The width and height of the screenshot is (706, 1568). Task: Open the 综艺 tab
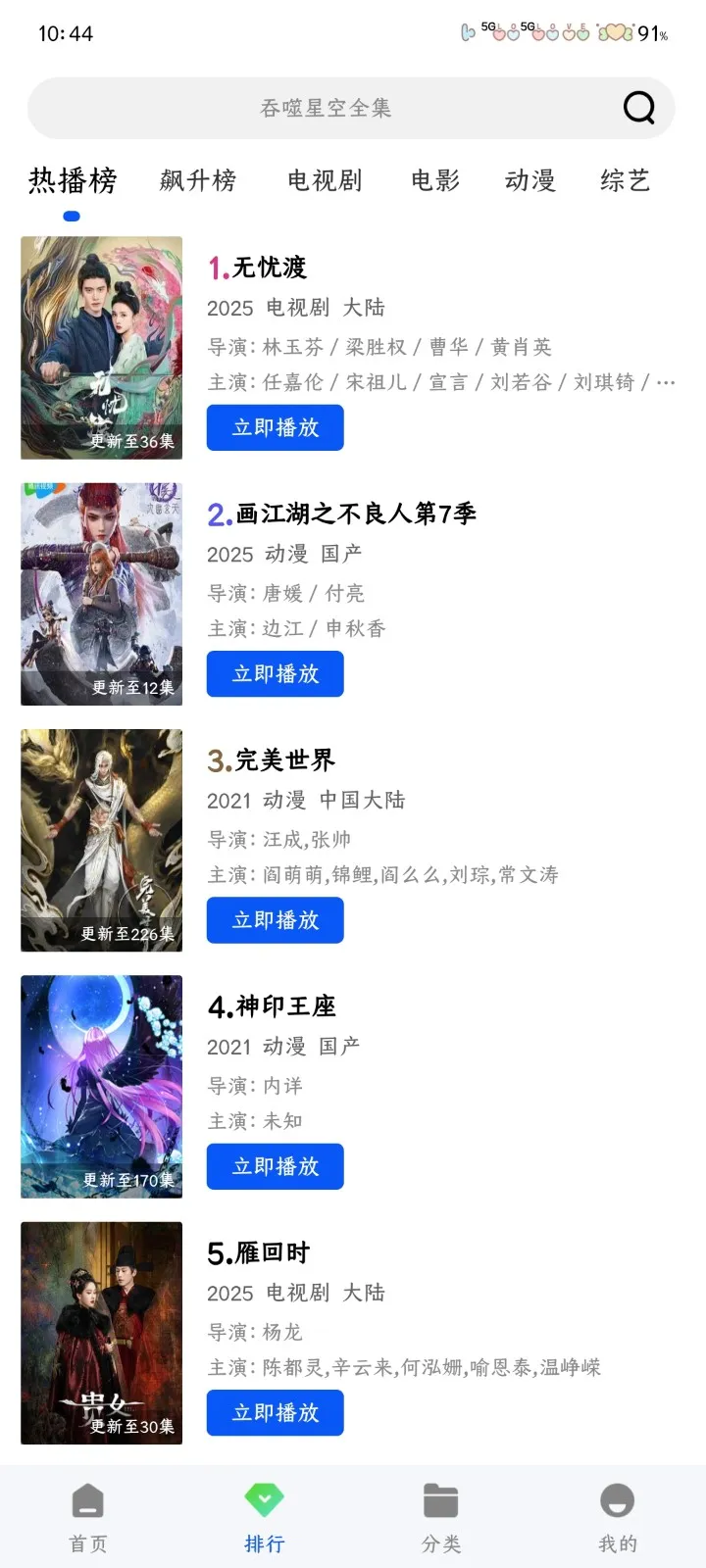624,180
